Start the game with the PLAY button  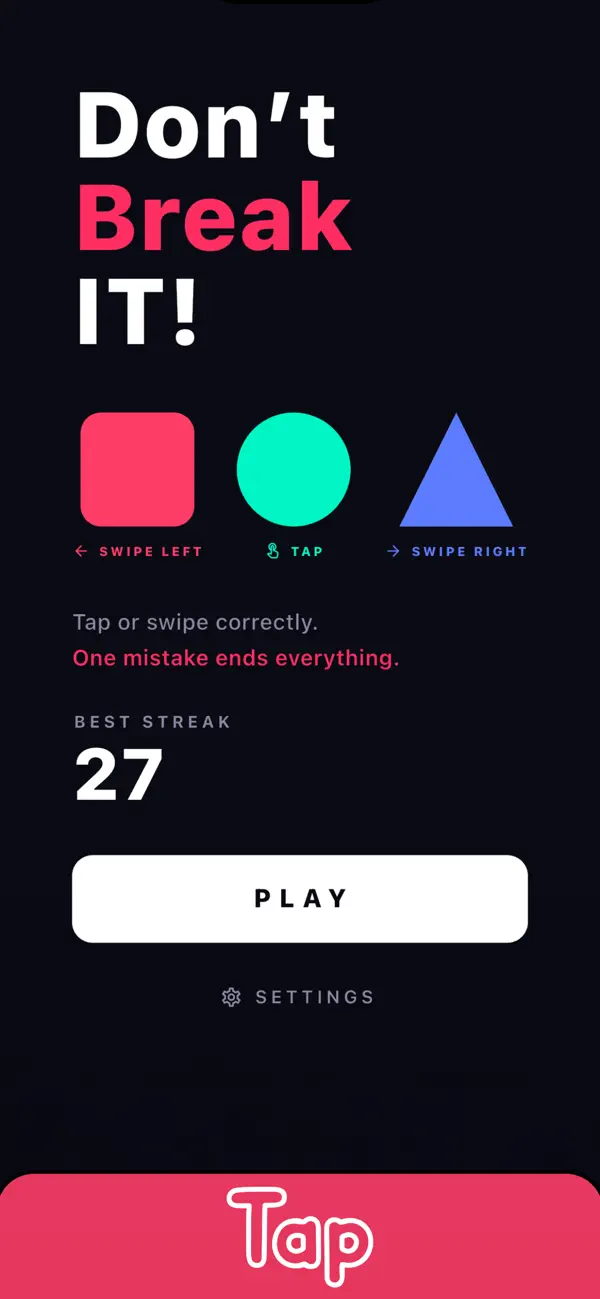coord(300,898)
